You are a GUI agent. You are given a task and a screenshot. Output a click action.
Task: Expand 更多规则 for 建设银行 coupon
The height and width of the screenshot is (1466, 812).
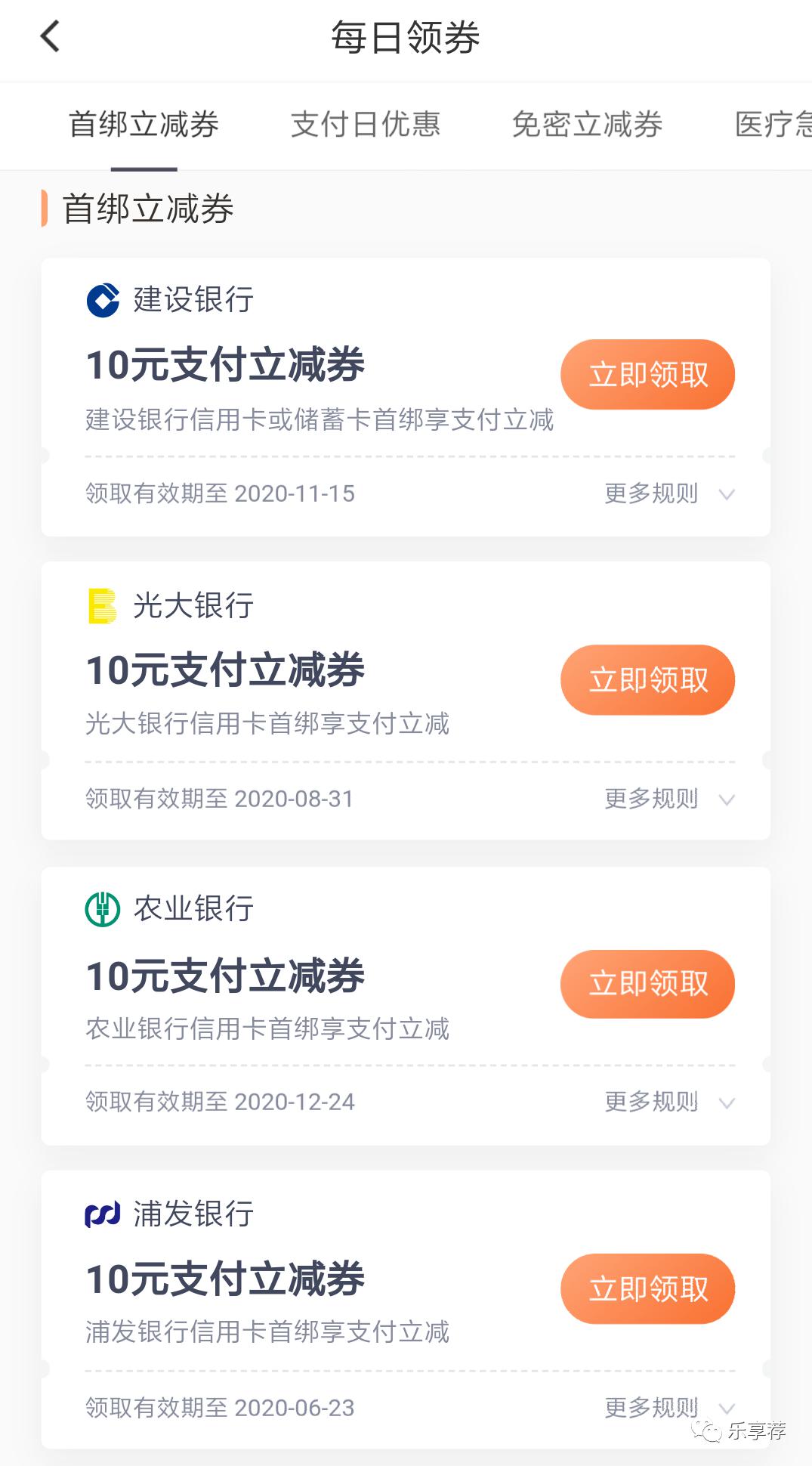(668, 494)
